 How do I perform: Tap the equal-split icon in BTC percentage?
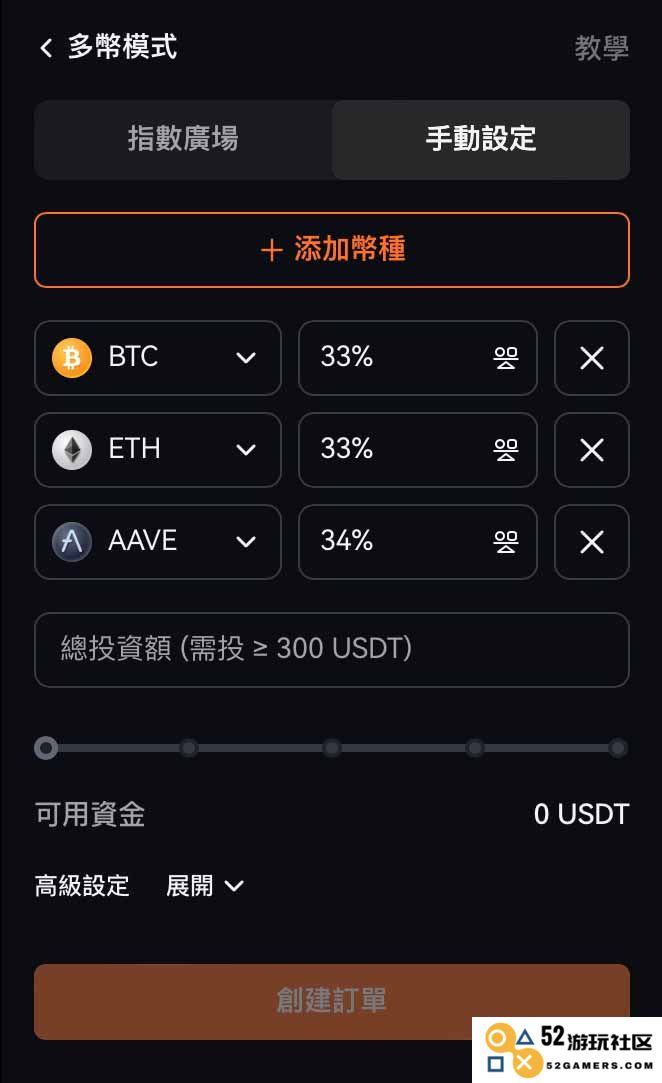tap(506, 358)
